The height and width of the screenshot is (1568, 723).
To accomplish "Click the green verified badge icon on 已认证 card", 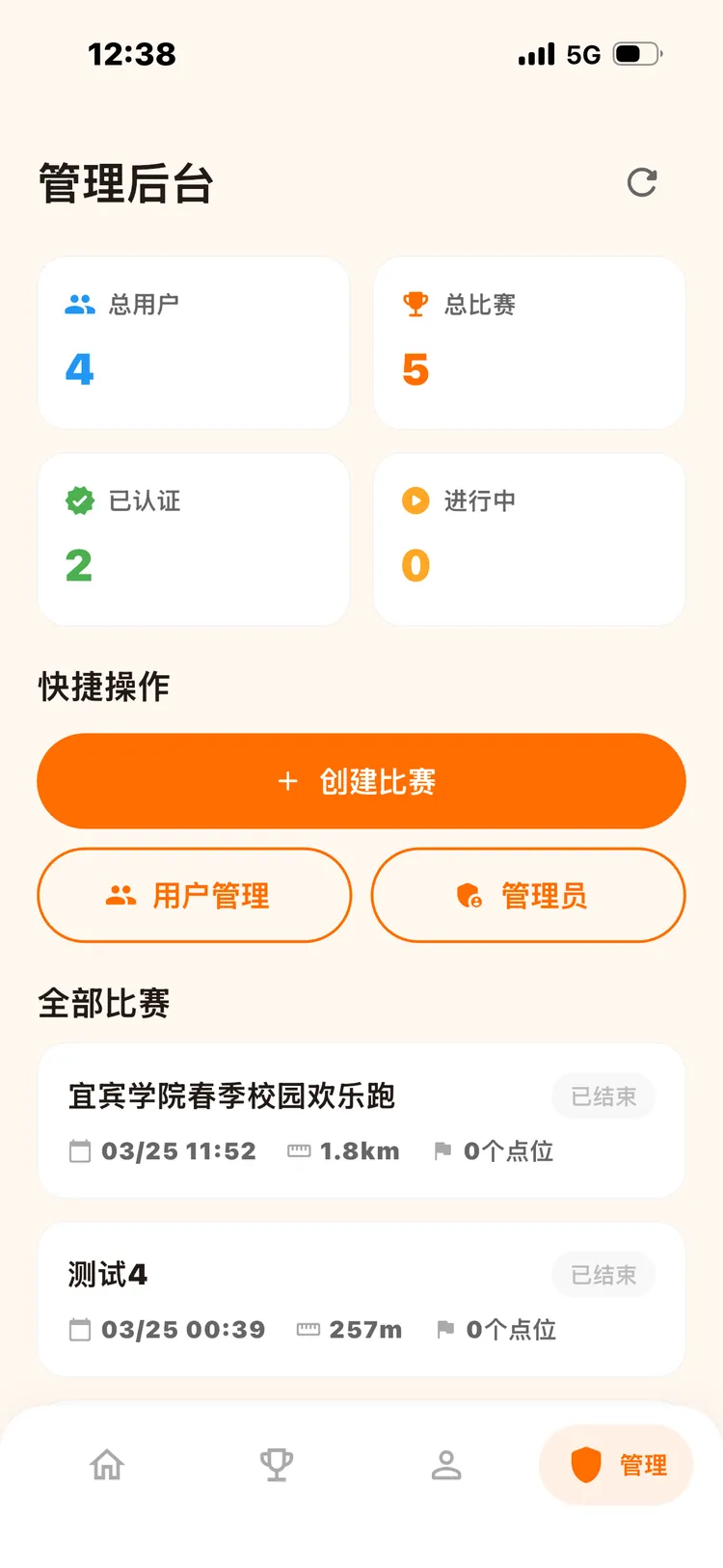I will click(x=81, y=500).
